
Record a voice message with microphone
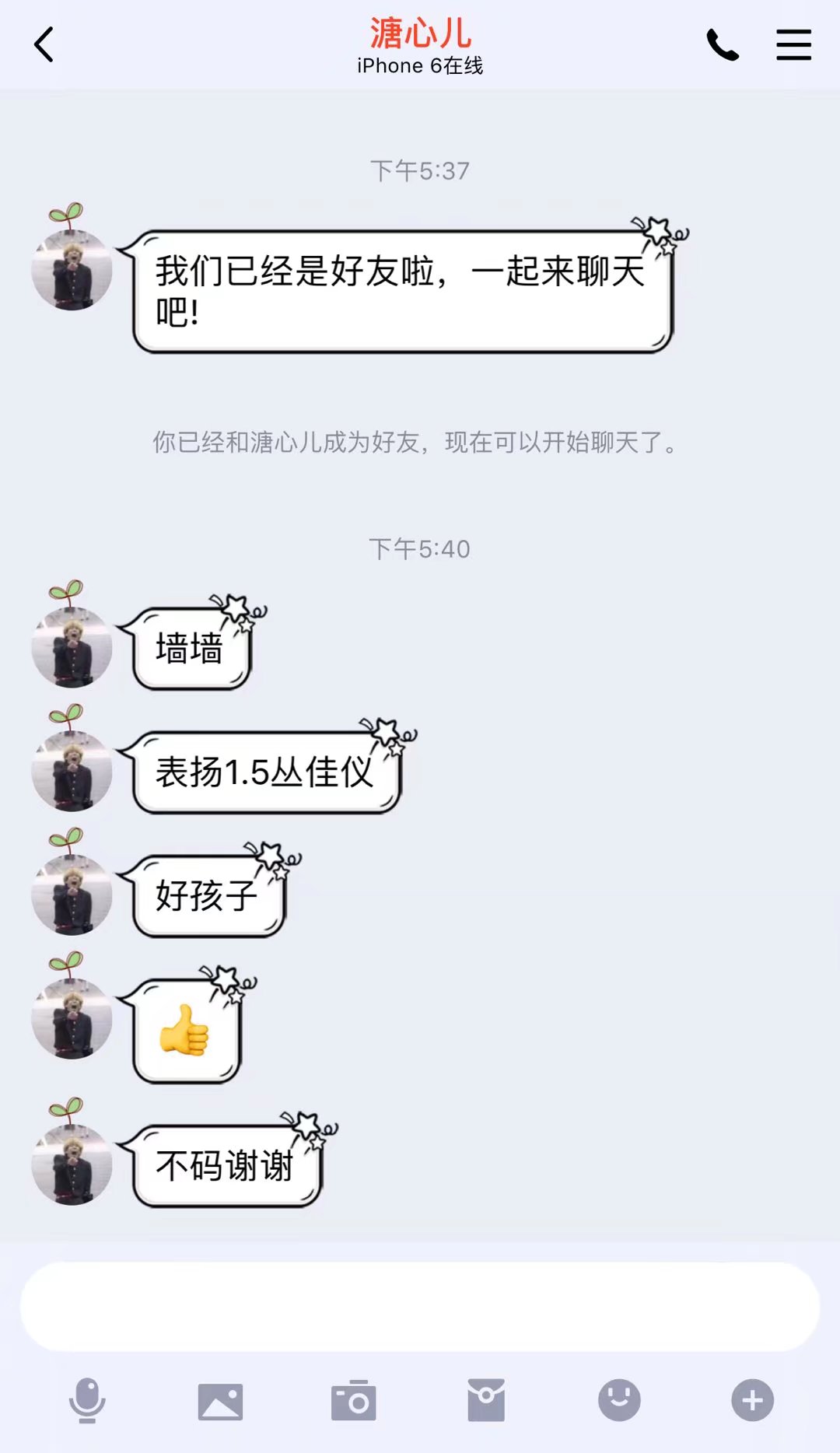[87, 1400]
